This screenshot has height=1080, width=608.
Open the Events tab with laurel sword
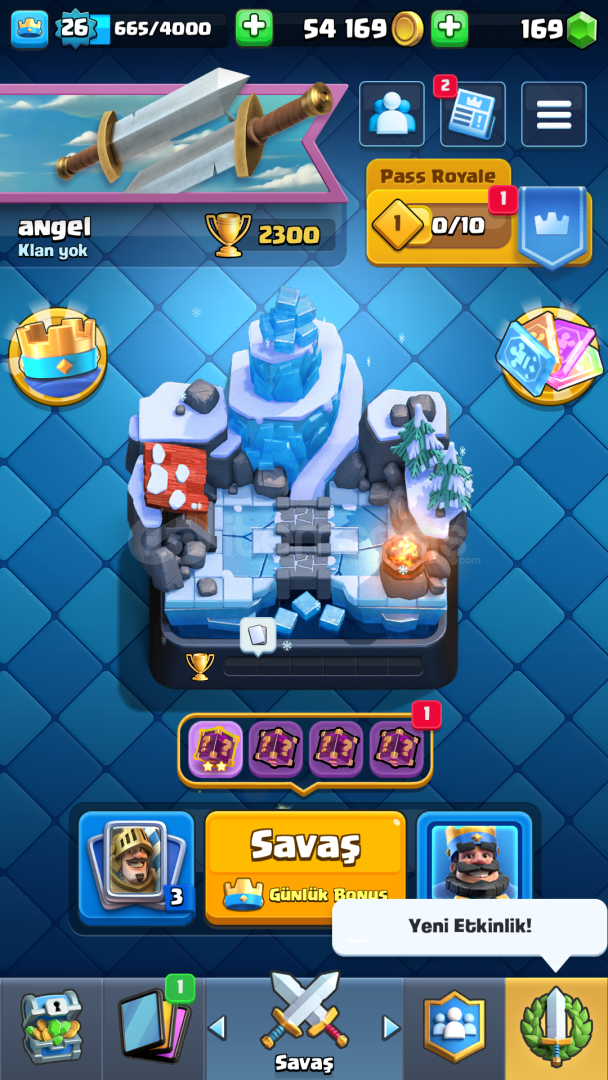556,1028
